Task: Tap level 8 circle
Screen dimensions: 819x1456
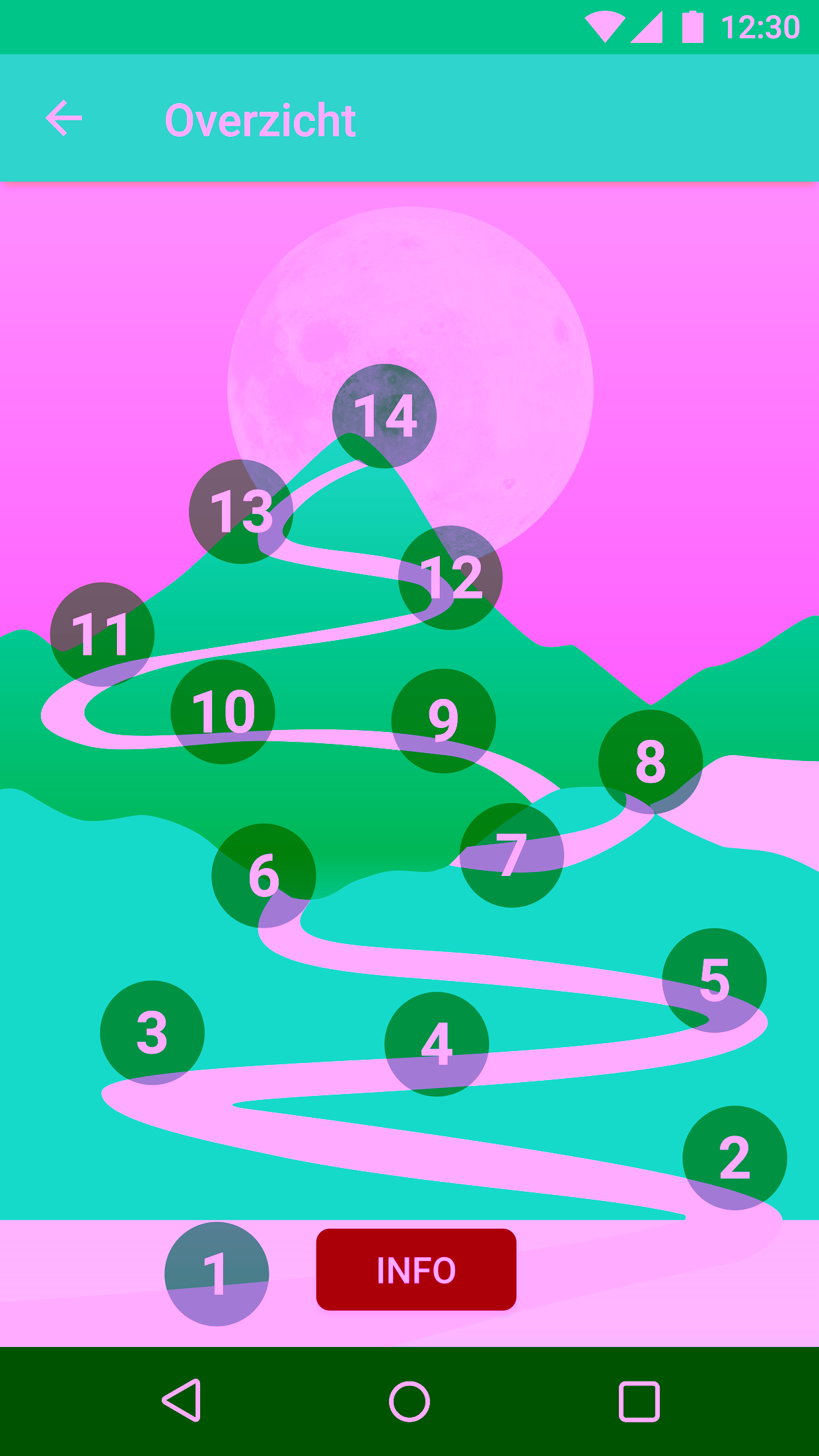Action: (x=651, y=762)
